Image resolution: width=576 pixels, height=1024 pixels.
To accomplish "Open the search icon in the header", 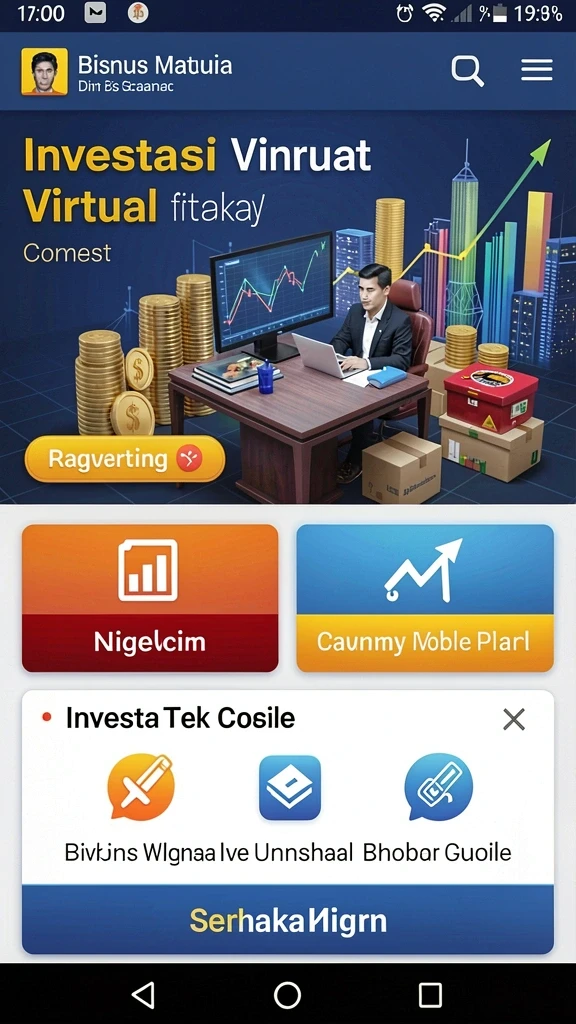I will point(468,70).
